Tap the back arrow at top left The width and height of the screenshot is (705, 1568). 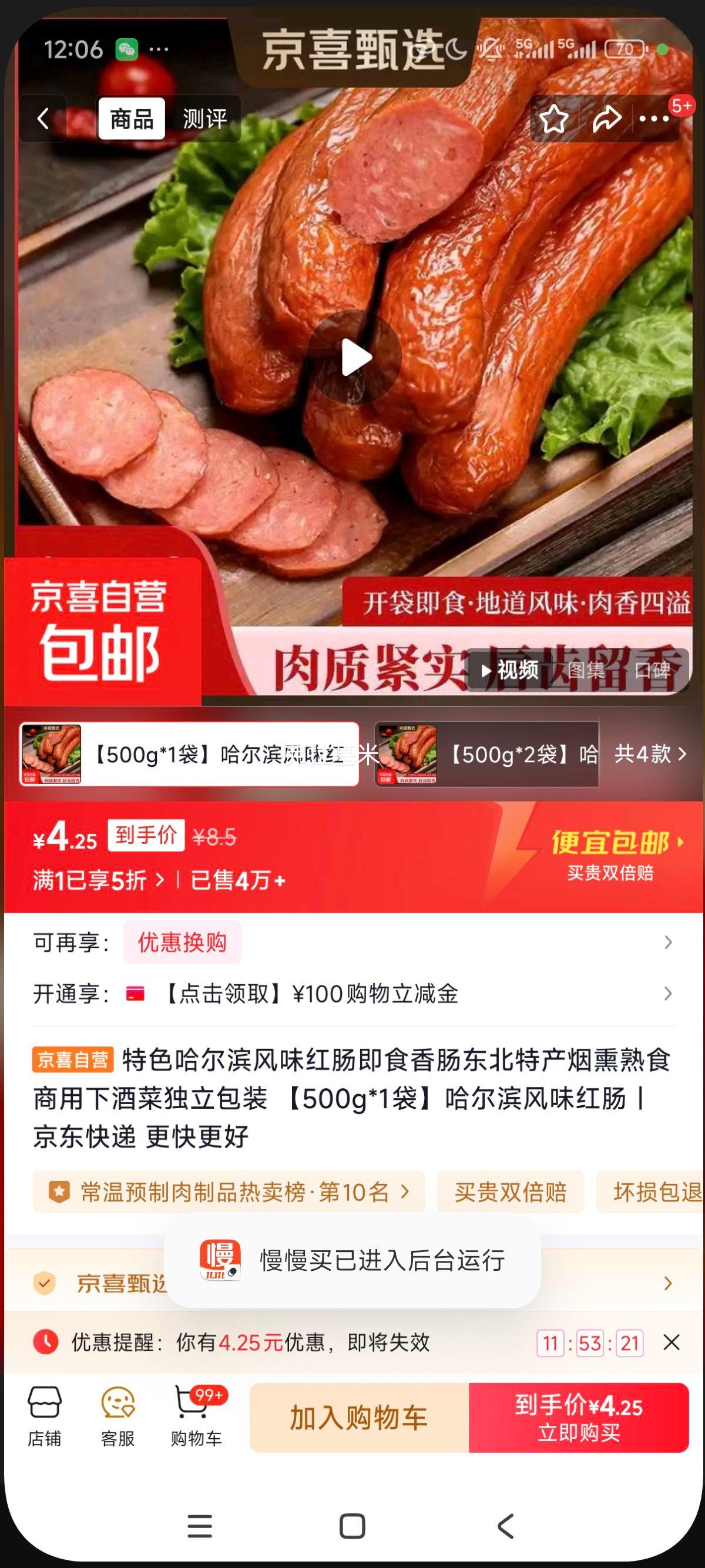tap(43, 118)
